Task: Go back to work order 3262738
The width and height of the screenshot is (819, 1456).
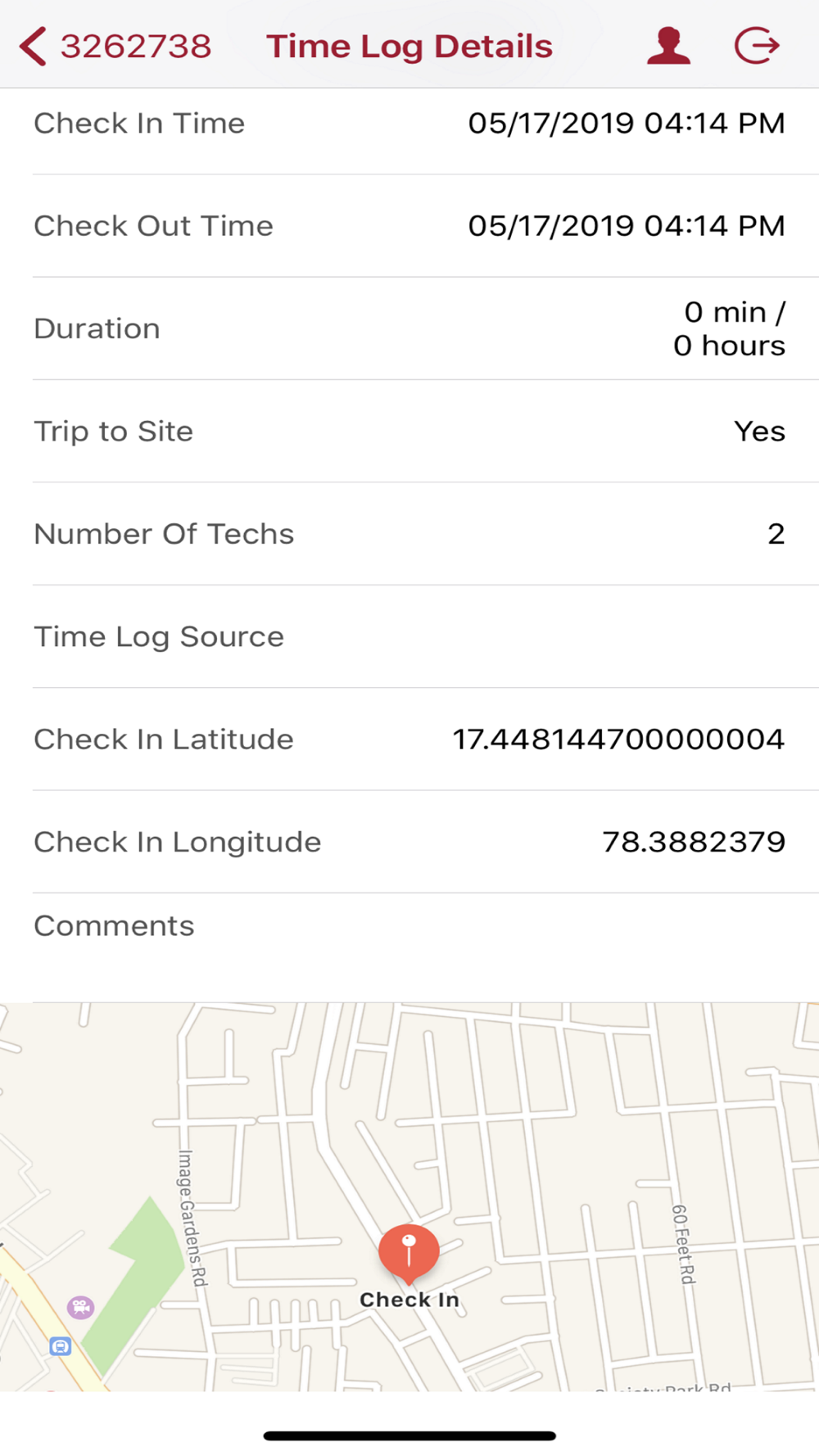Action: pos(115,46)
